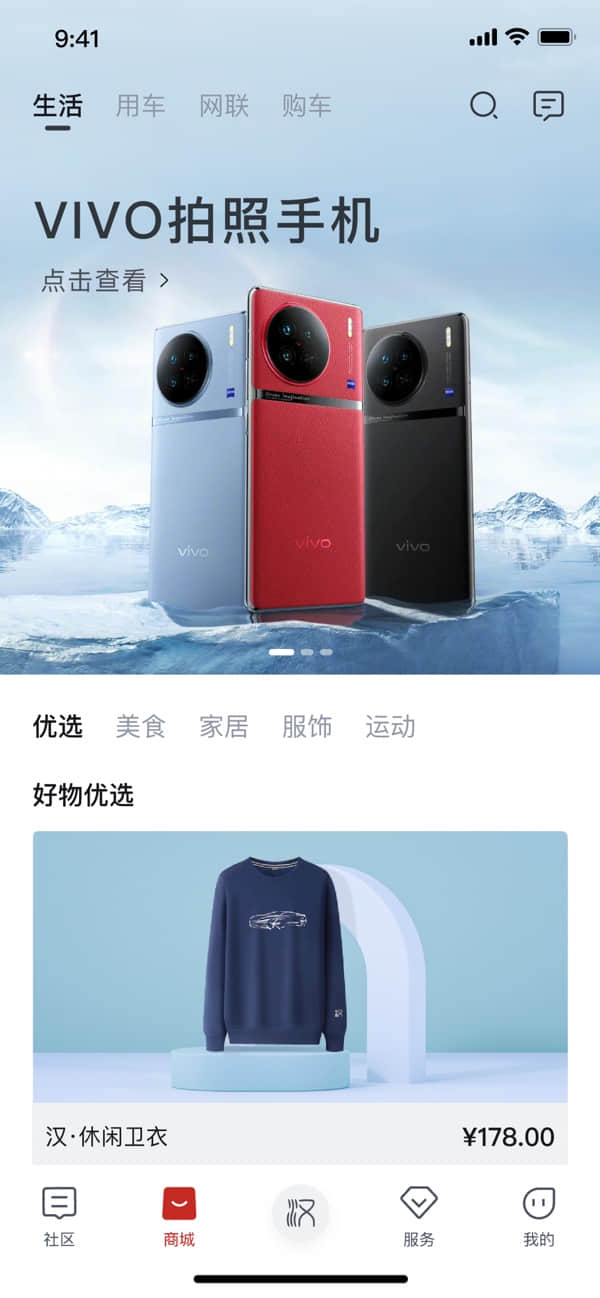Image resolution: width=600 pixels, height=1298 pixels.
Task: Switch to the 家居 category tab
Action: [x=223, y=727]
